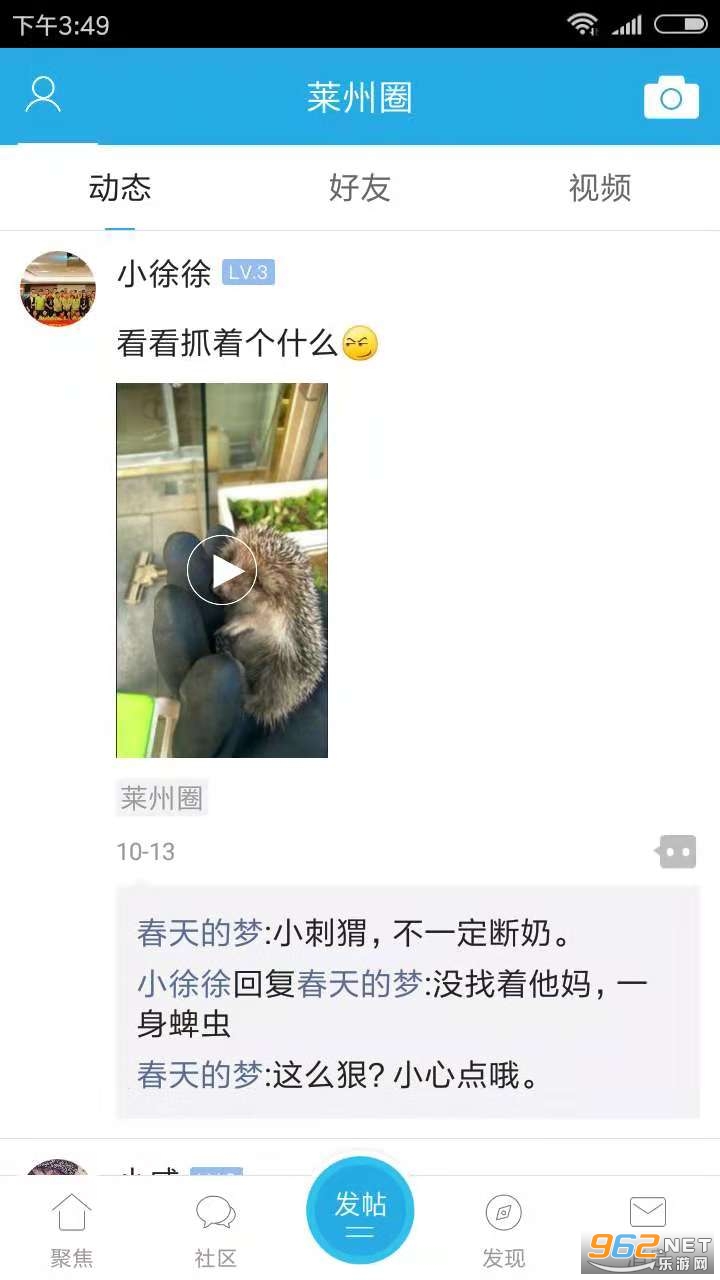The height and width of the screenshot is (1280, 720).
Task: Open 小徐徐's avatar
Action: [58, 289]
